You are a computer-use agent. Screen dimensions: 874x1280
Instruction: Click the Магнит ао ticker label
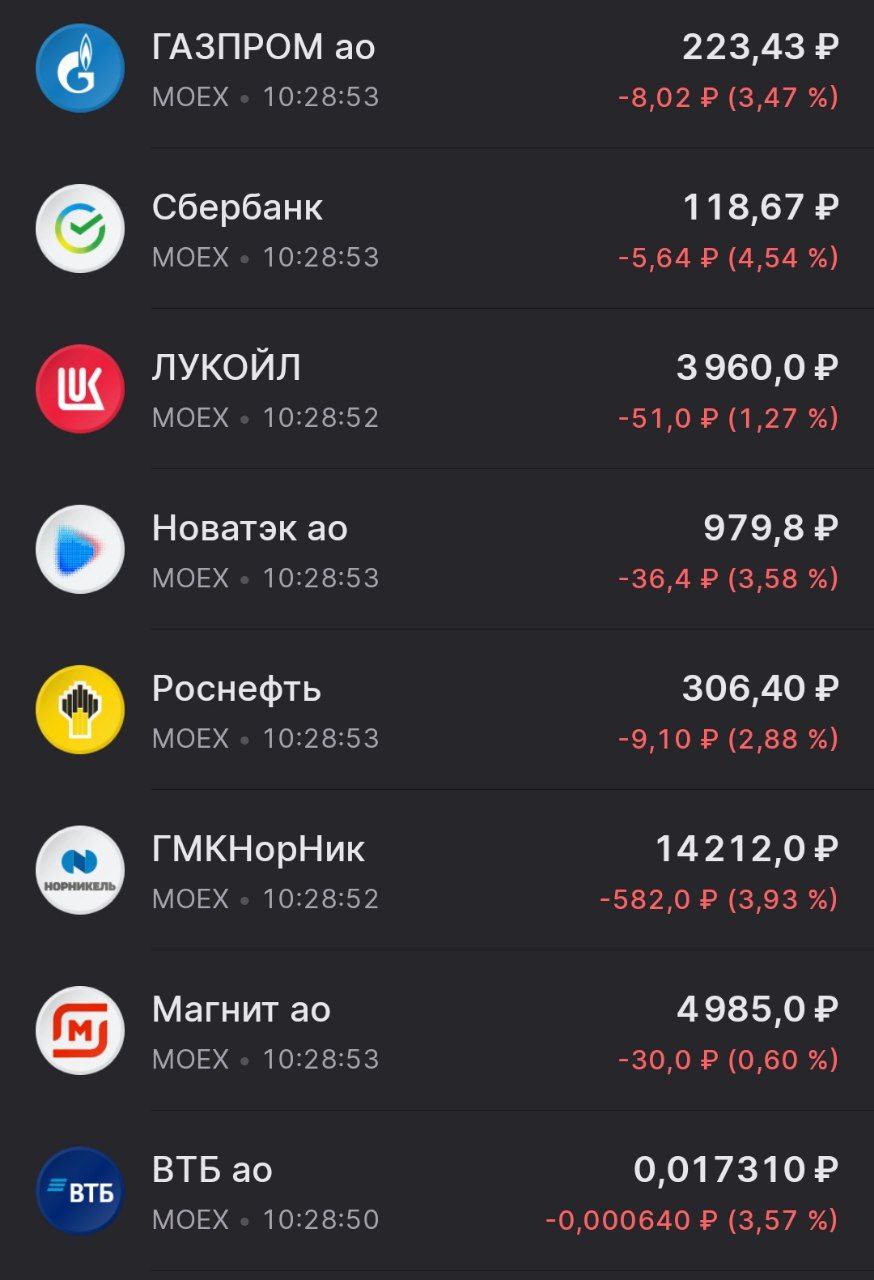coord(240,1009)
